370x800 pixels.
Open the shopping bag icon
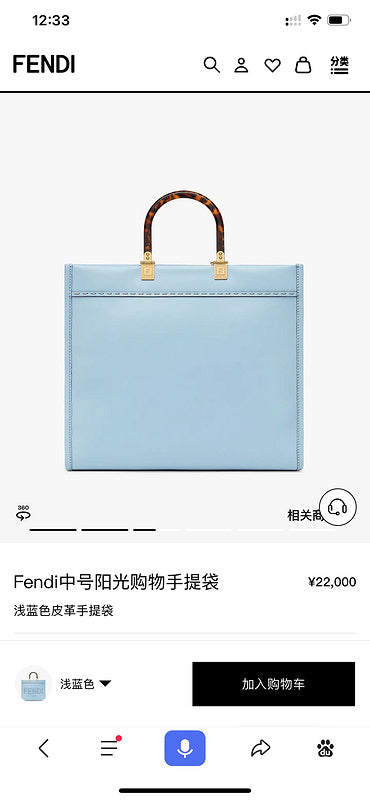point(303,65)
